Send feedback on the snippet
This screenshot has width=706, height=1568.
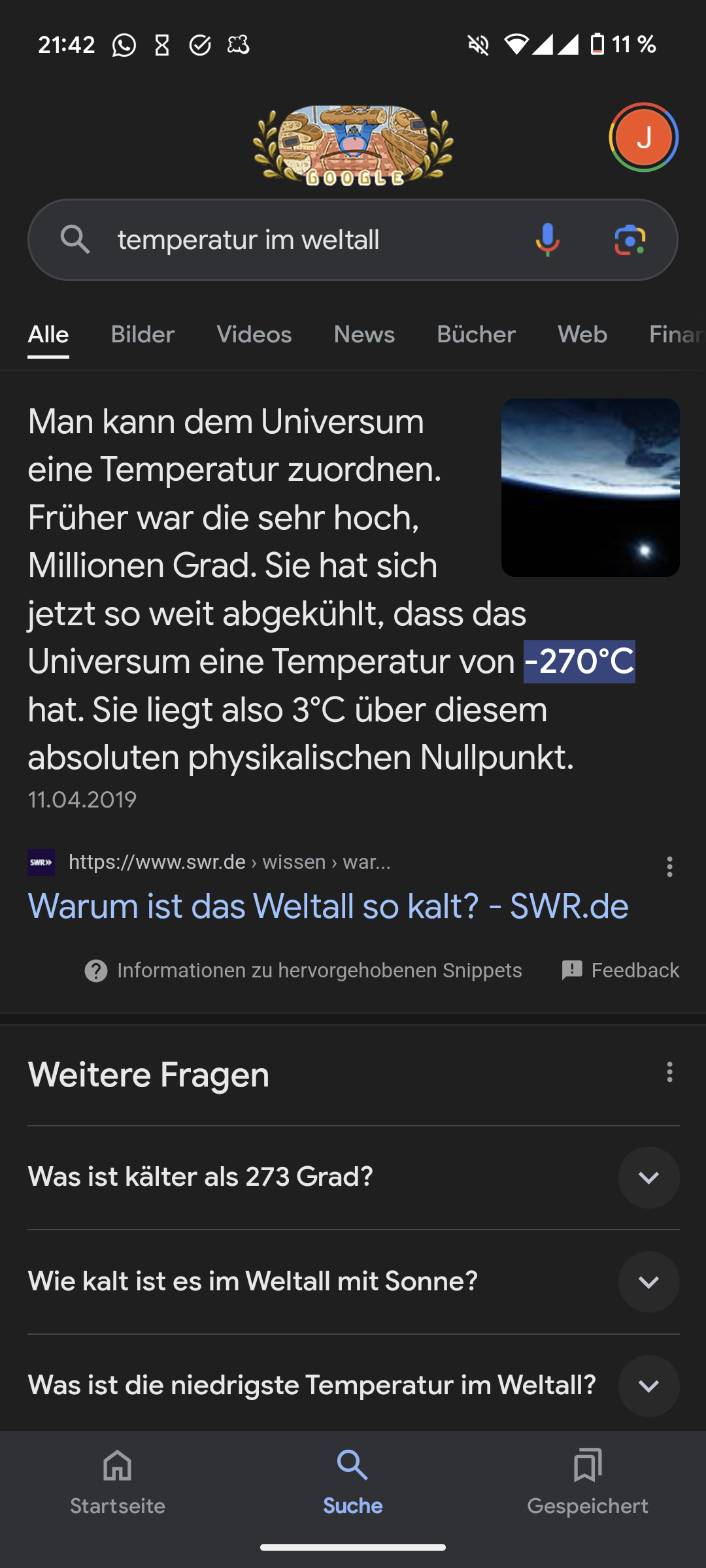tap(620, 971)
